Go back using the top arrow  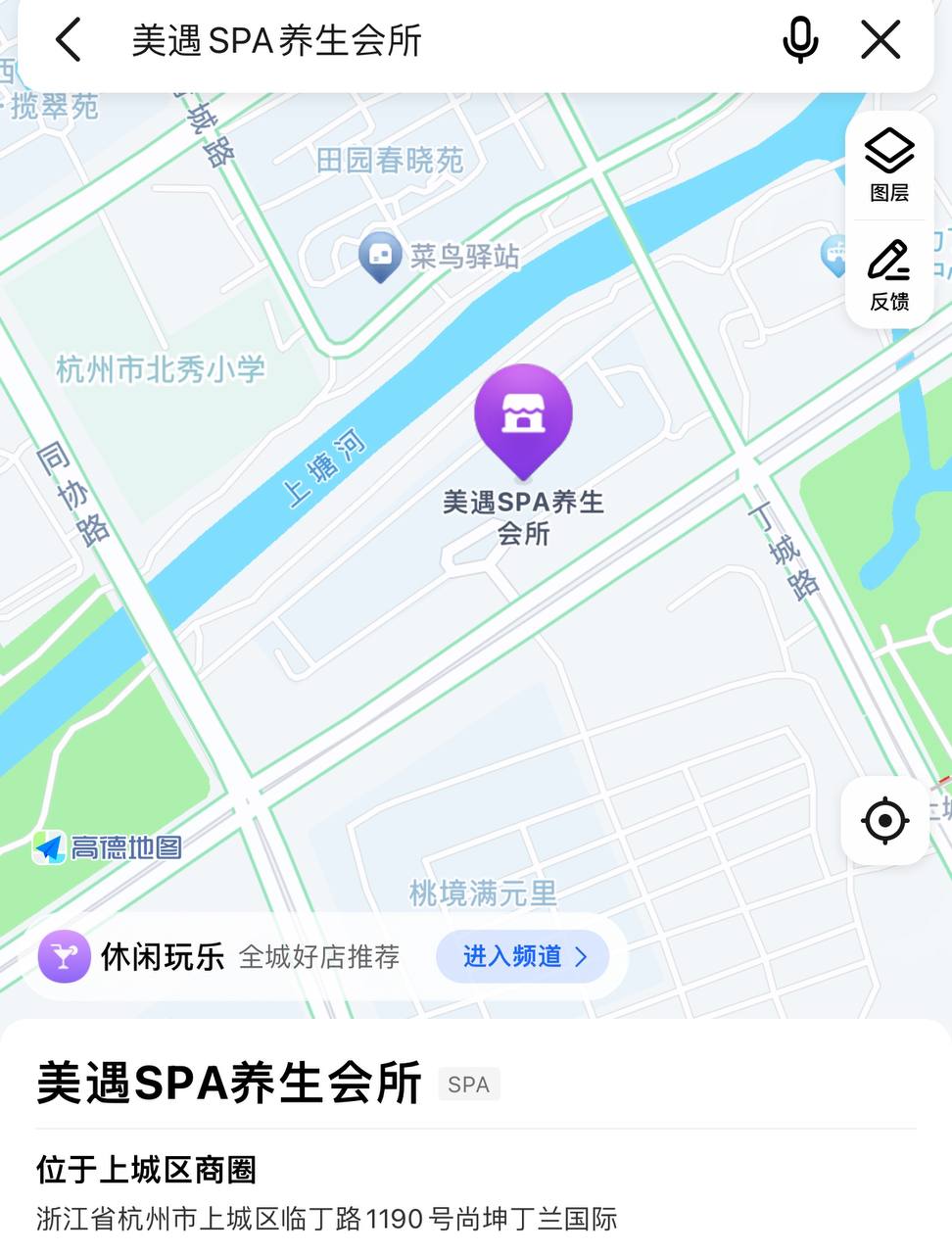click(x=68, y=41)
